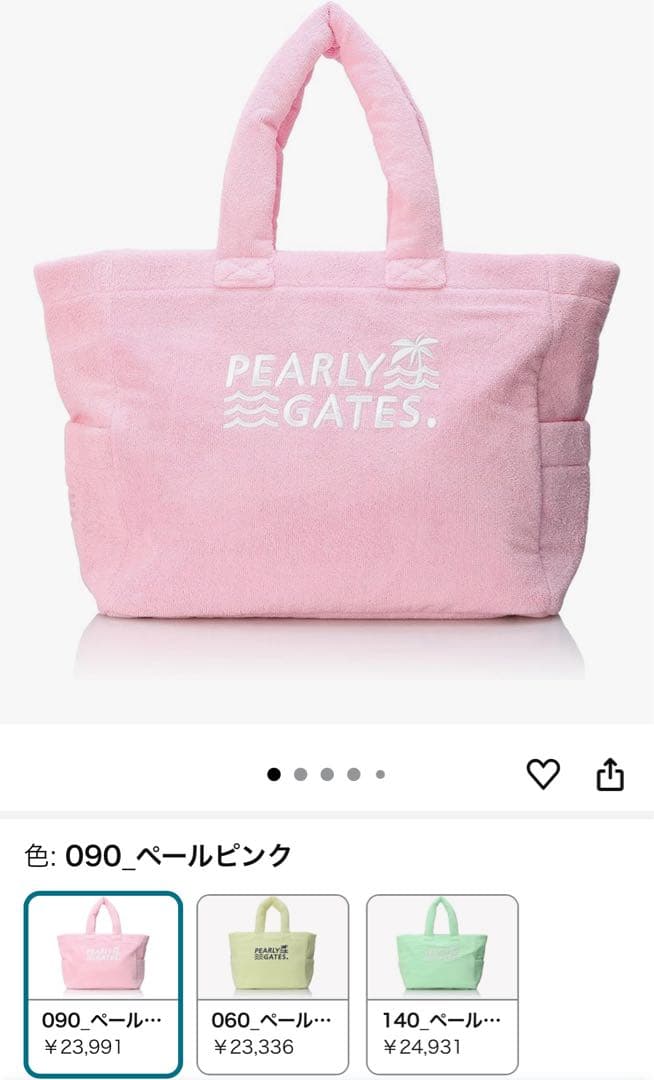Pick the 140 pale green color variant

[443, 983]
